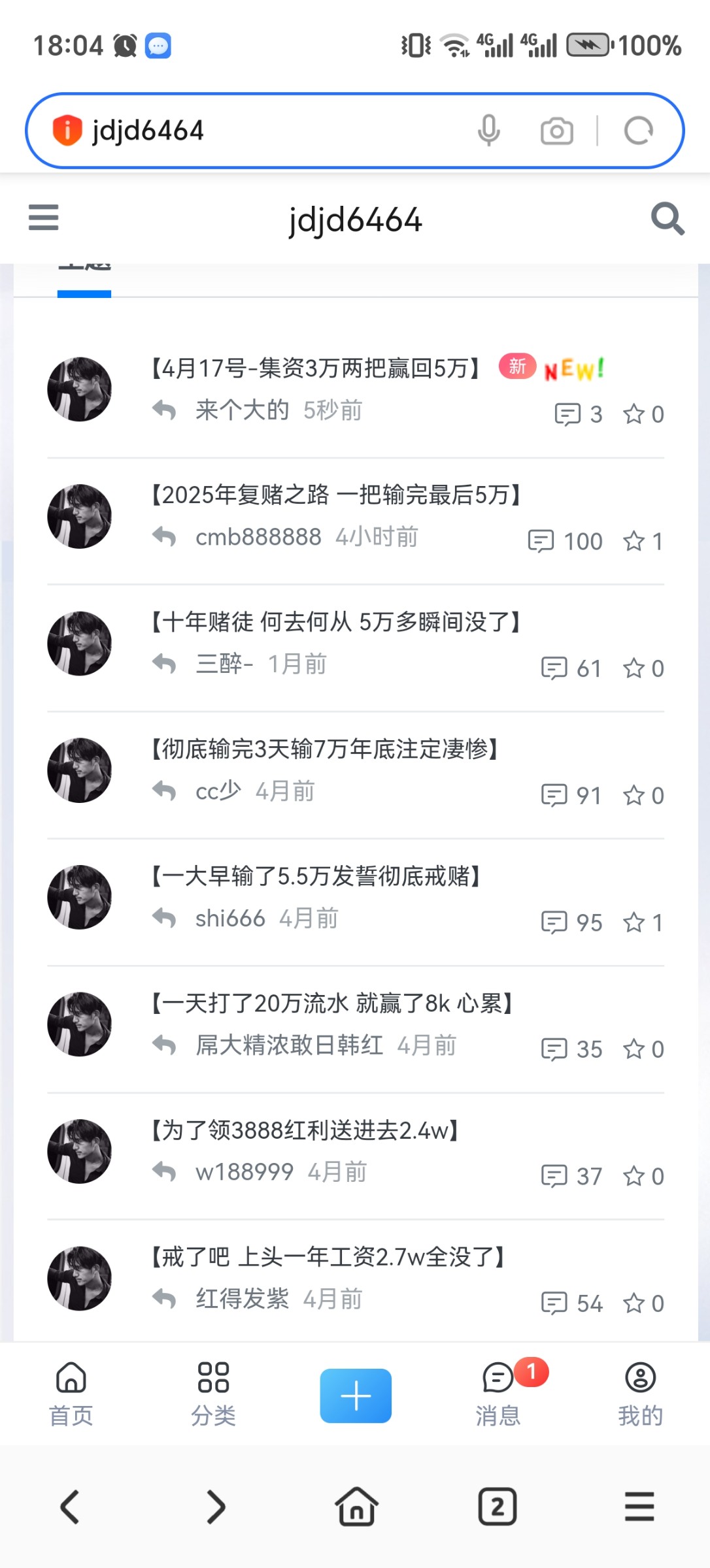The image size is (710, 1568).
Task: Open the forum search magnifier
Action: point(667,218)
